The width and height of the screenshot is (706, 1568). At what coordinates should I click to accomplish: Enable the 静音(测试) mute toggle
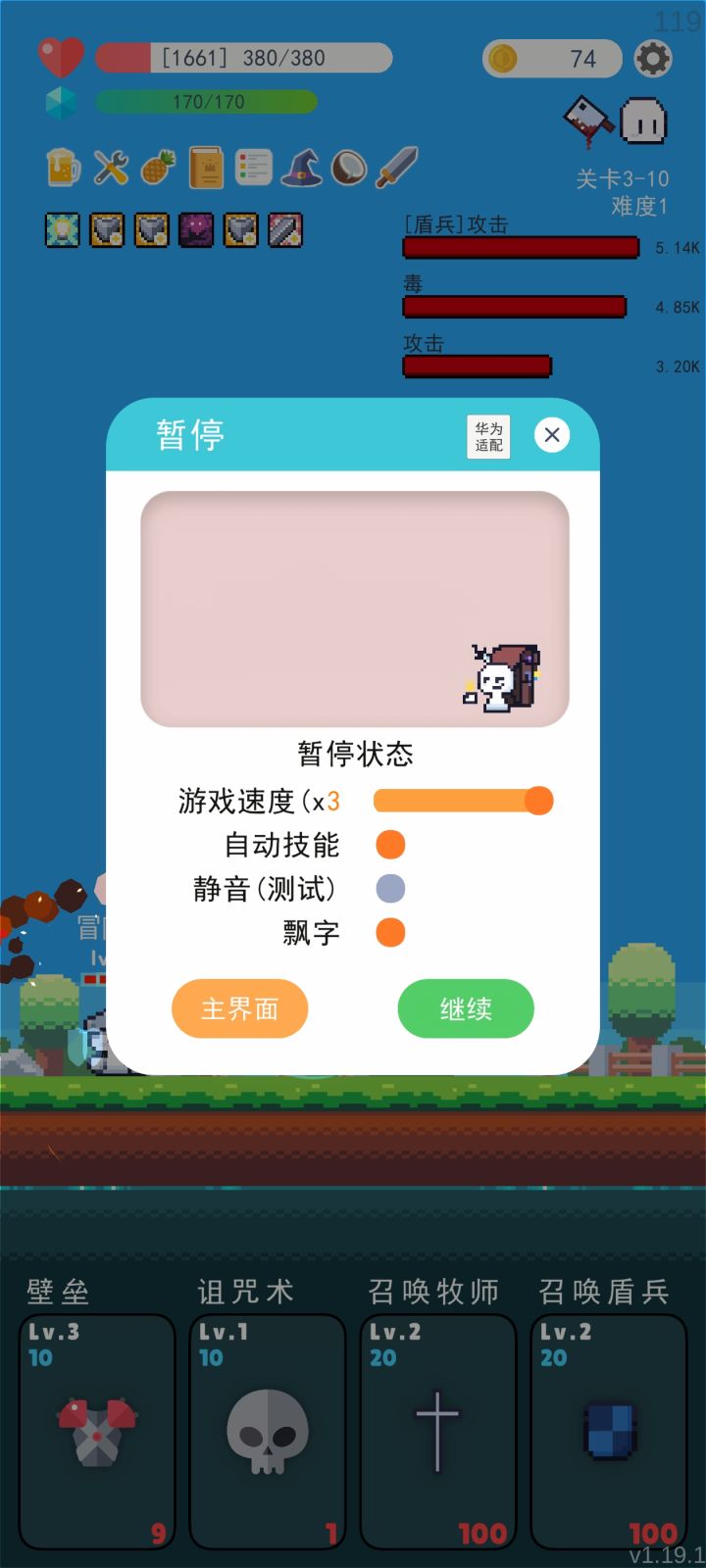point(390,888)
